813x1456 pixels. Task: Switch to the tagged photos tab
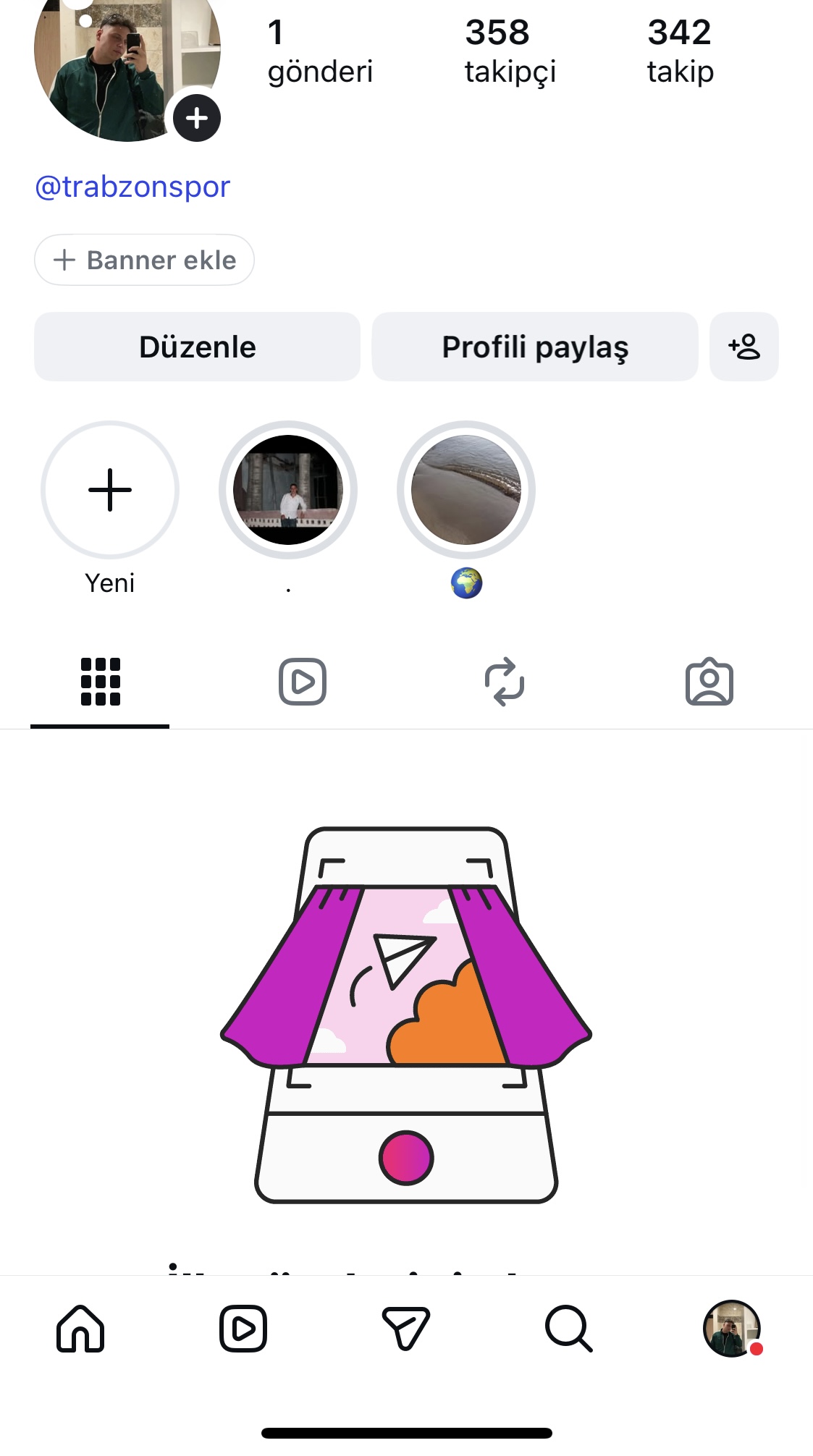pyautogui.click(x=709, y=682)
